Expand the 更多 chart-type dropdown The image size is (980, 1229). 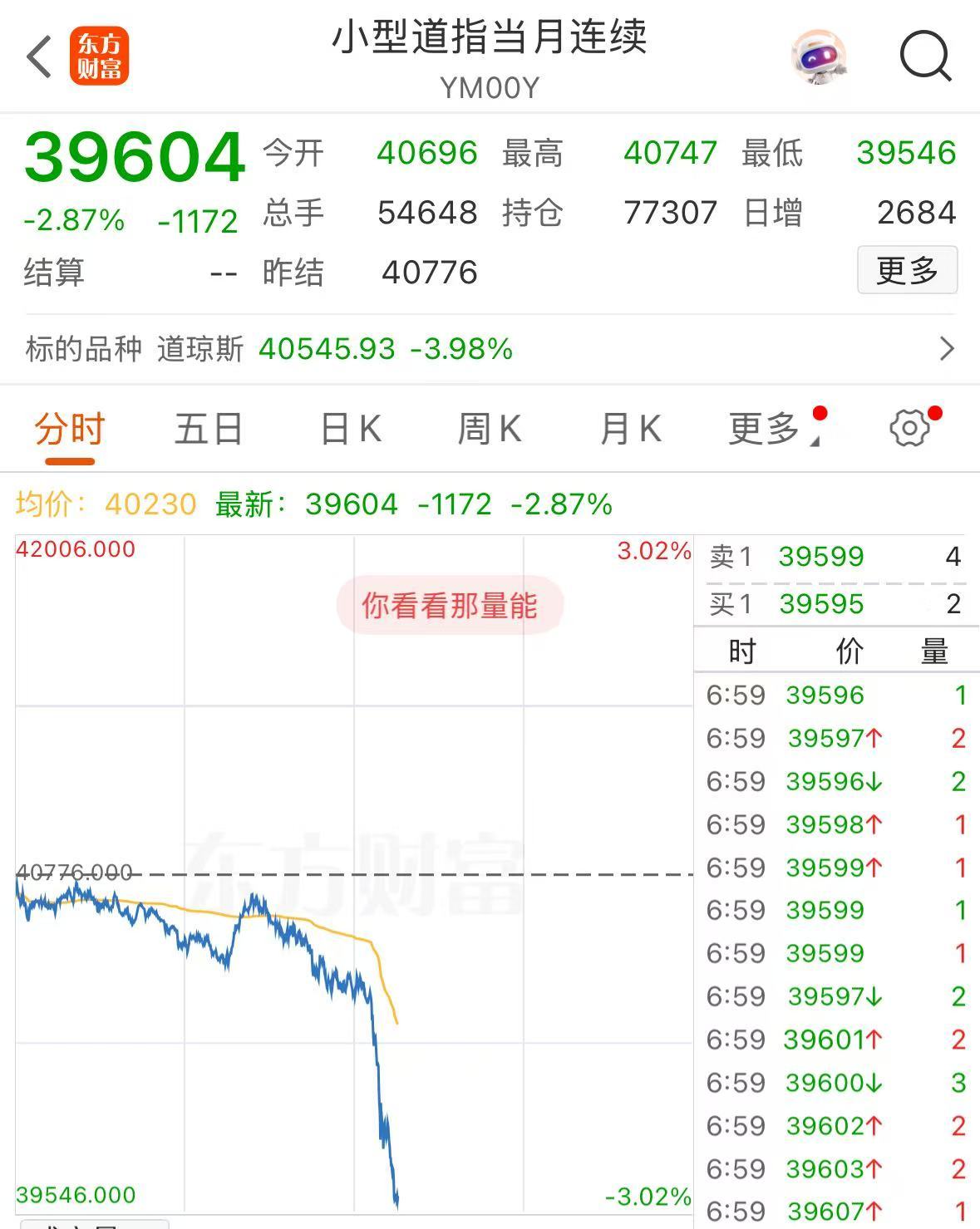tap(761, 428)
